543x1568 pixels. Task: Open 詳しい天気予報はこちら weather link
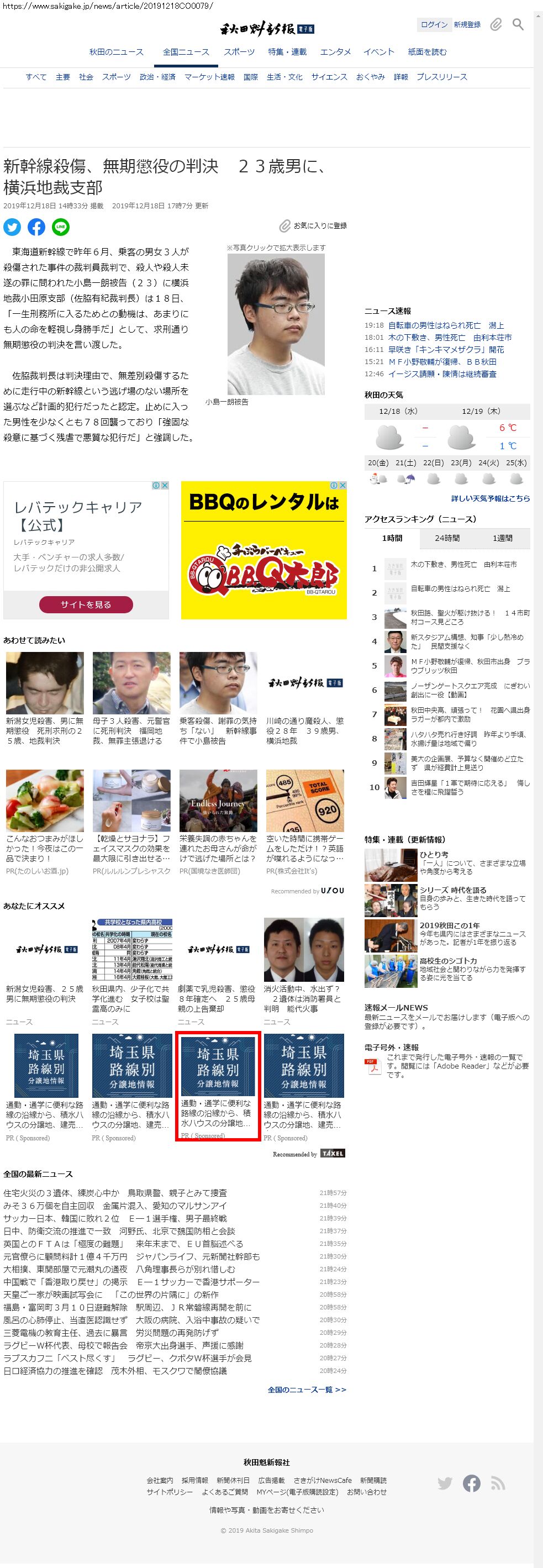490,498
